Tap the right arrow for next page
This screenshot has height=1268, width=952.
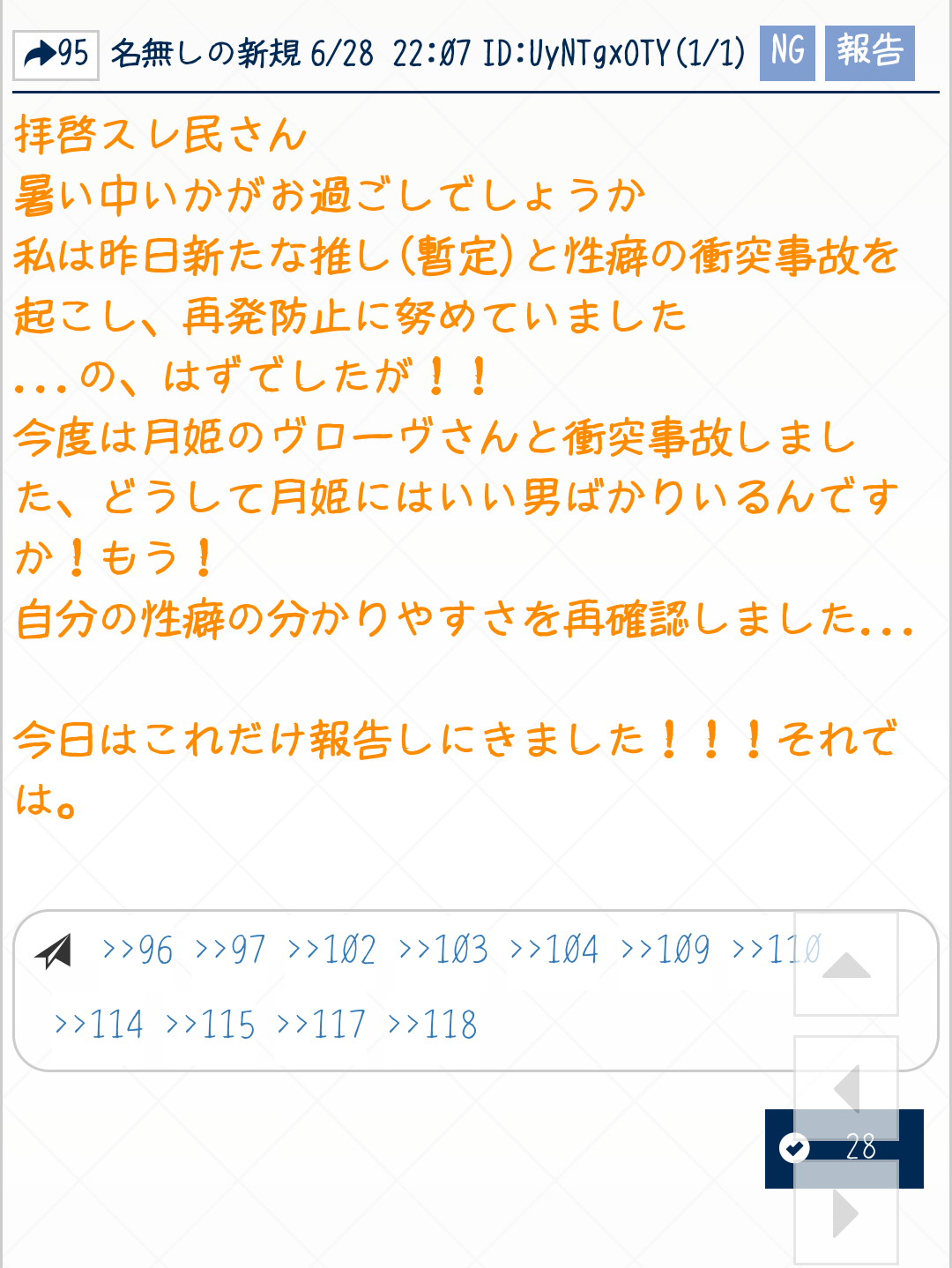tap(846, 1214)
